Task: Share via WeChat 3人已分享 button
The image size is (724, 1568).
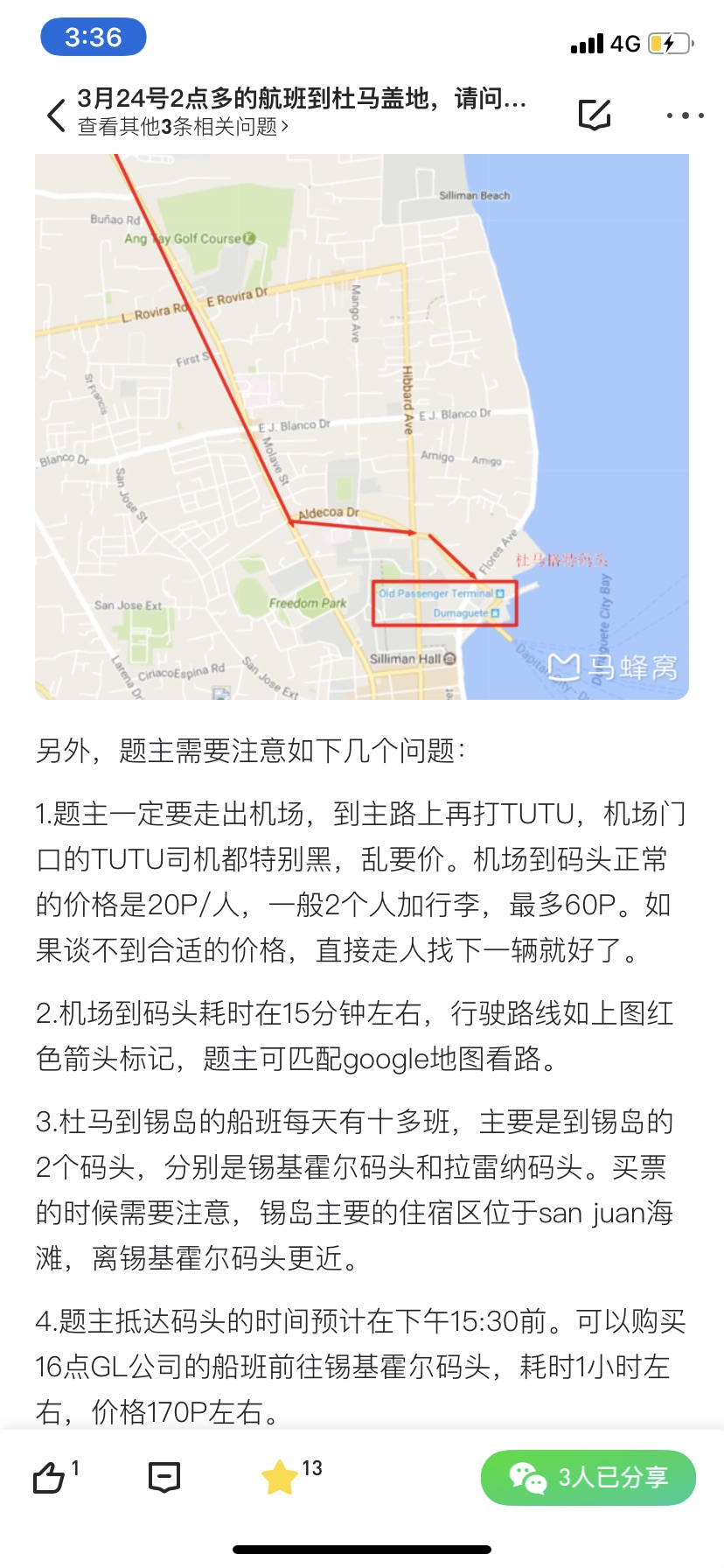Action: [x=588, y=1477]
